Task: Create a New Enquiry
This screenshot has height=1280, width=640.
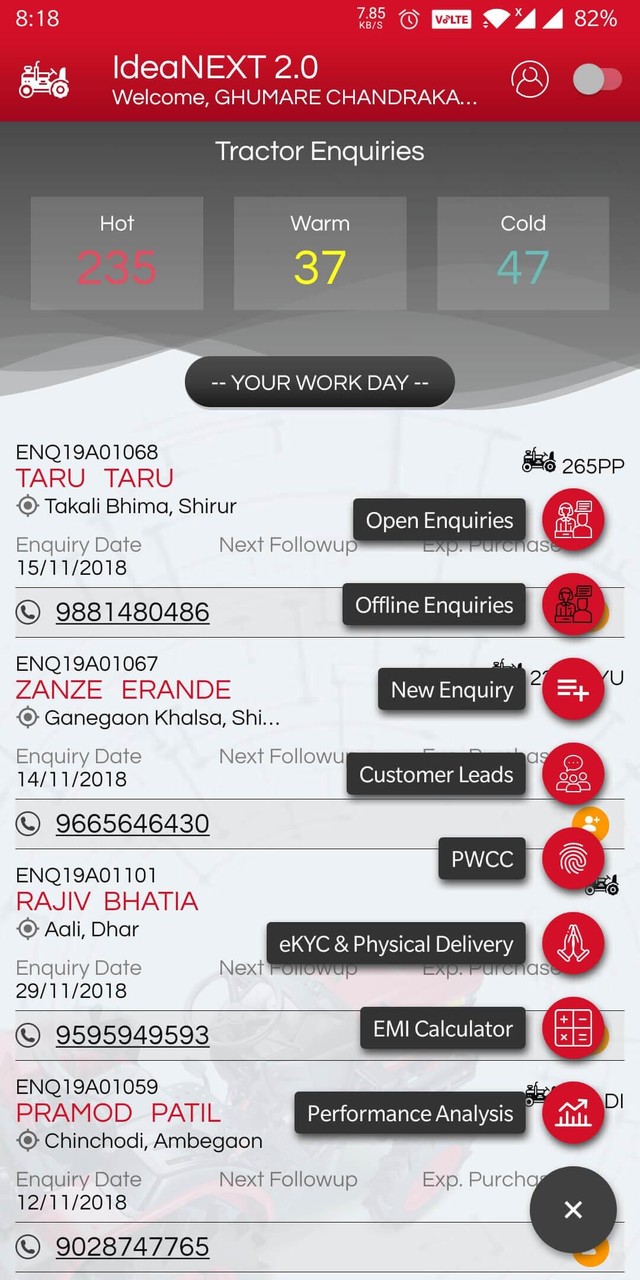Action: click(573, 690)
